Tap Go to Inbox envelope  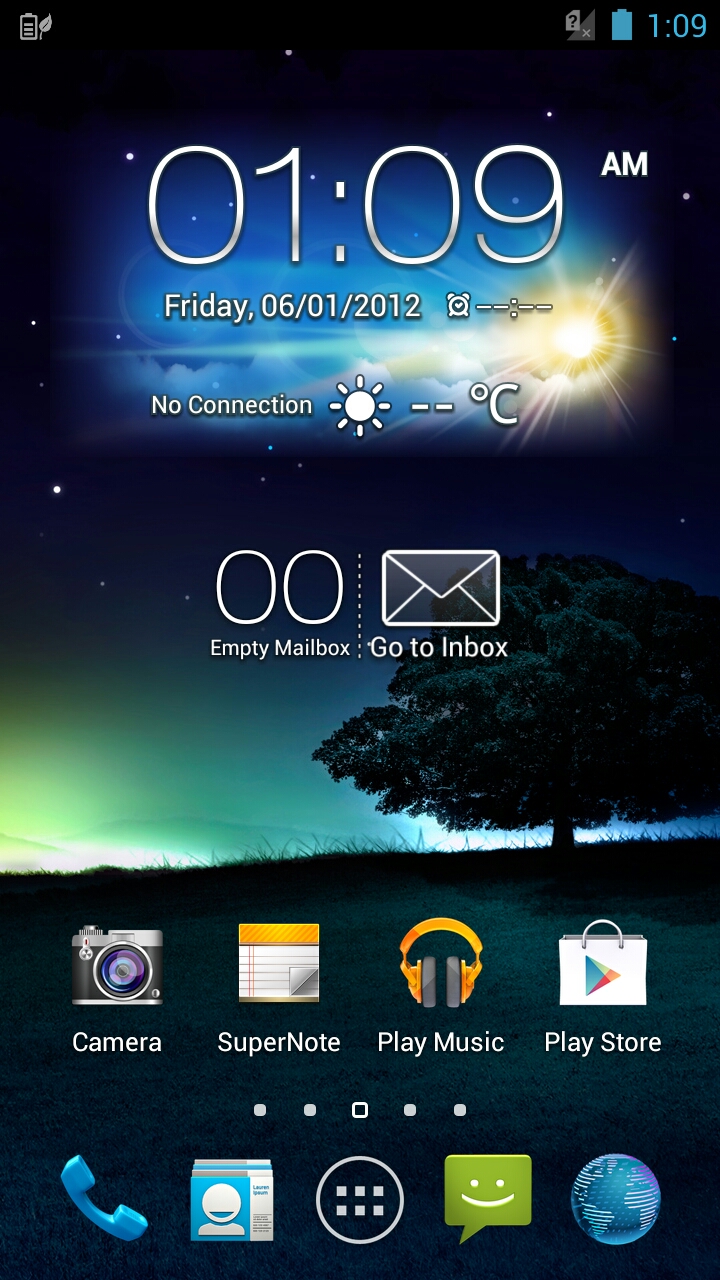[x=440, y=588]
